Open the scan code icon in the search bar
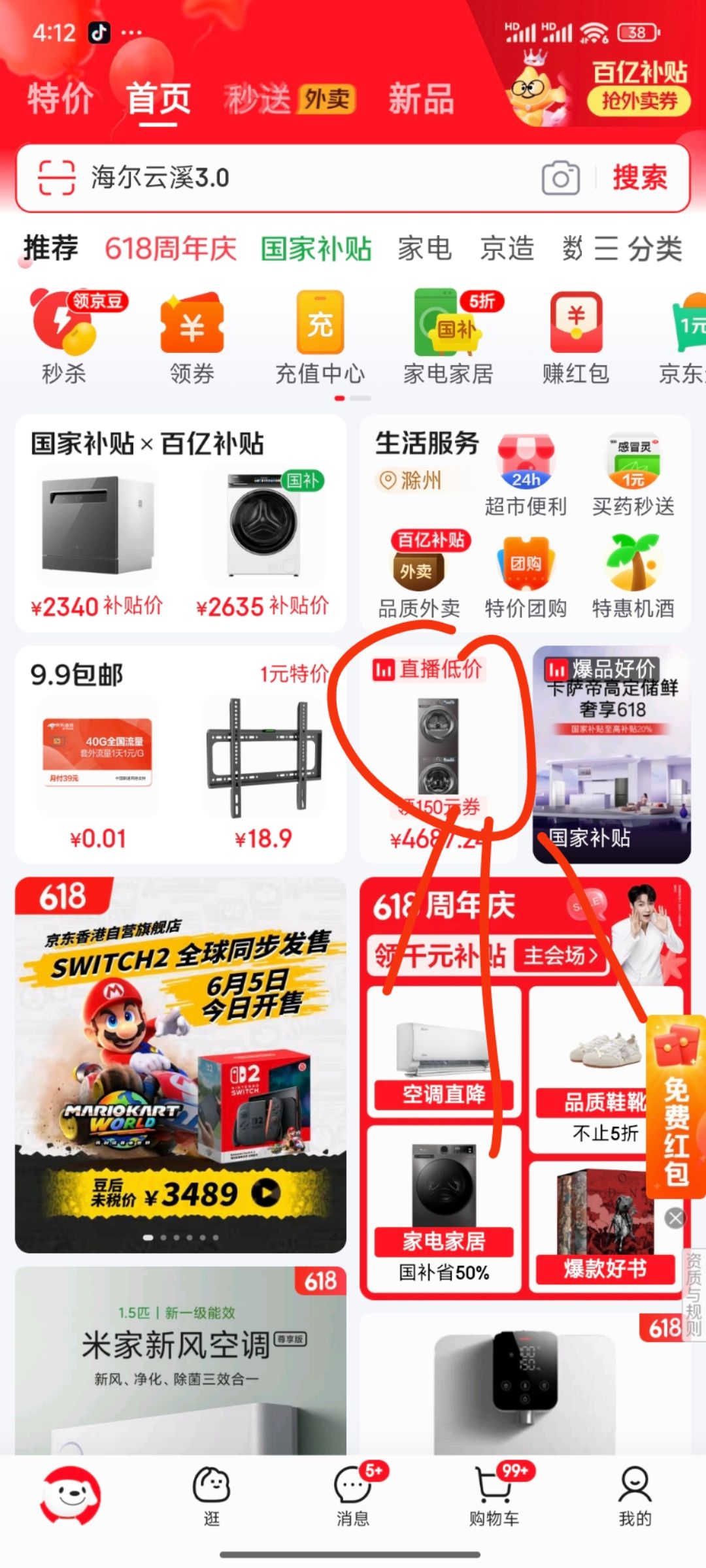Image resolution: width=706 pixels, height=1568 pixels. tap(56, 178)
